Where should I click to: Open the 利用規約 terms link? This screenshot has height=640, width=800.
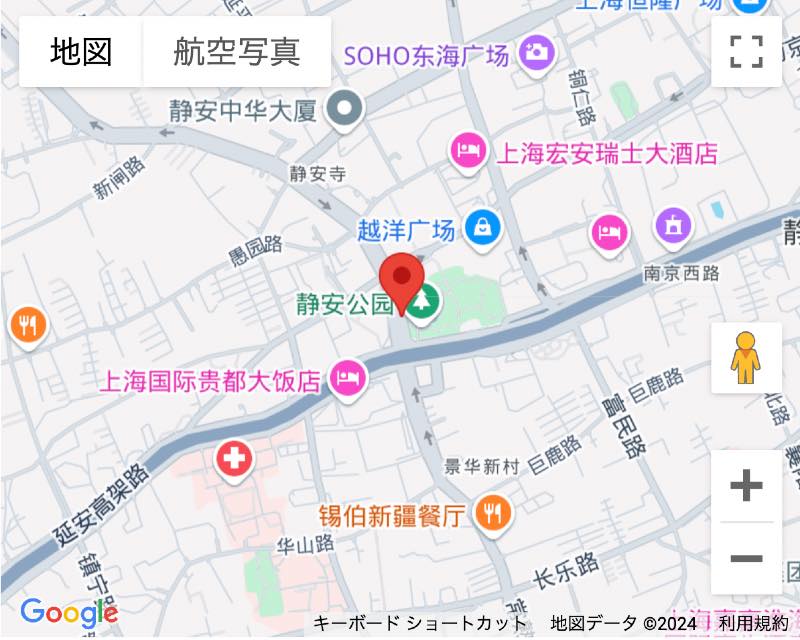tap(752, 623)
